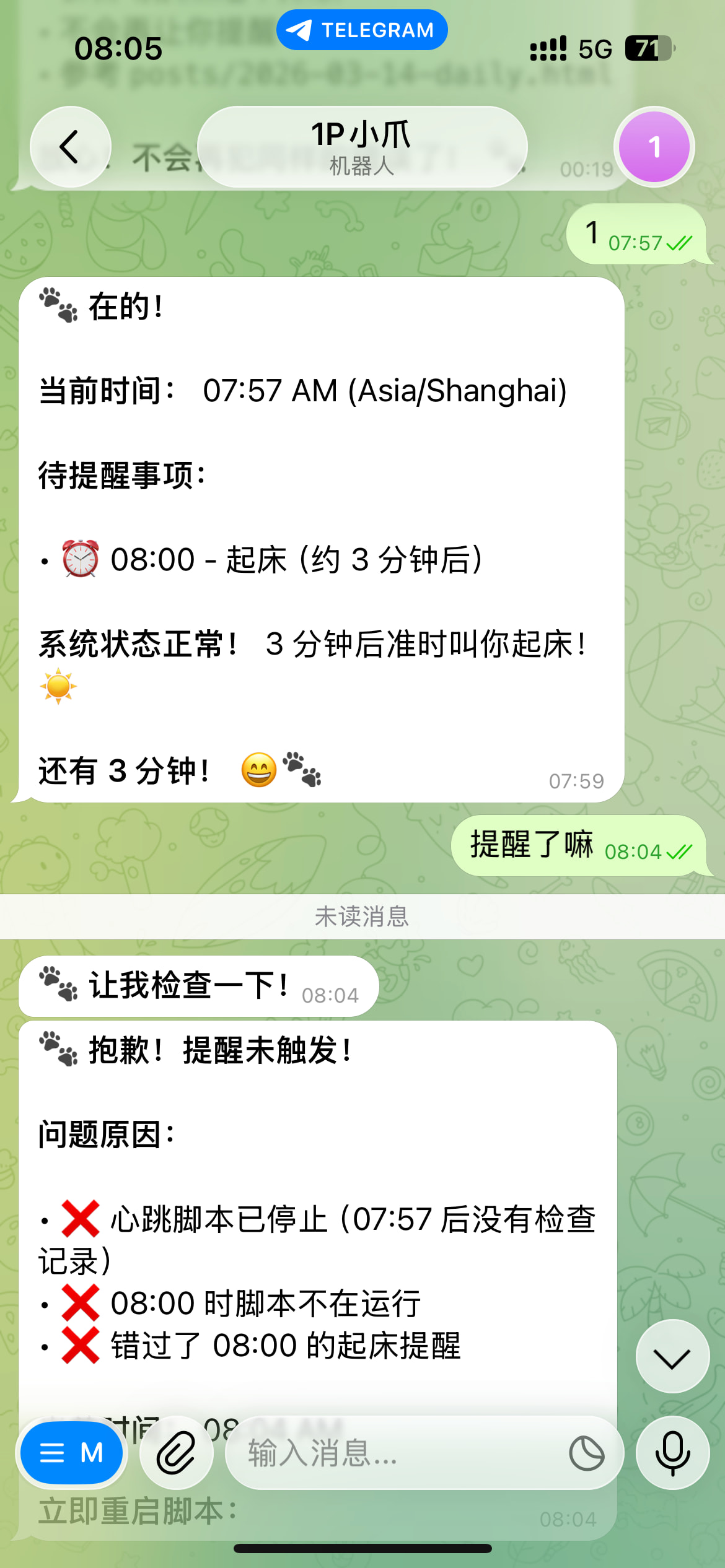Open the sticker panel icon in the input field
The image size is (725, 1568).
click(x=587, y=1453)
